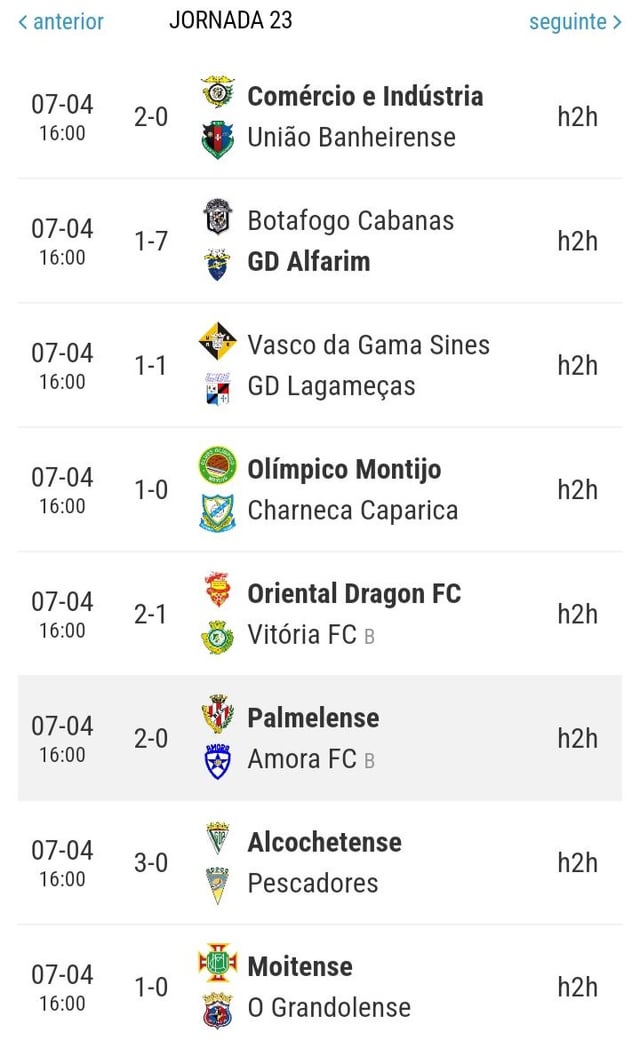Open the Vitória FC B team page

click(x=311, y=635)
